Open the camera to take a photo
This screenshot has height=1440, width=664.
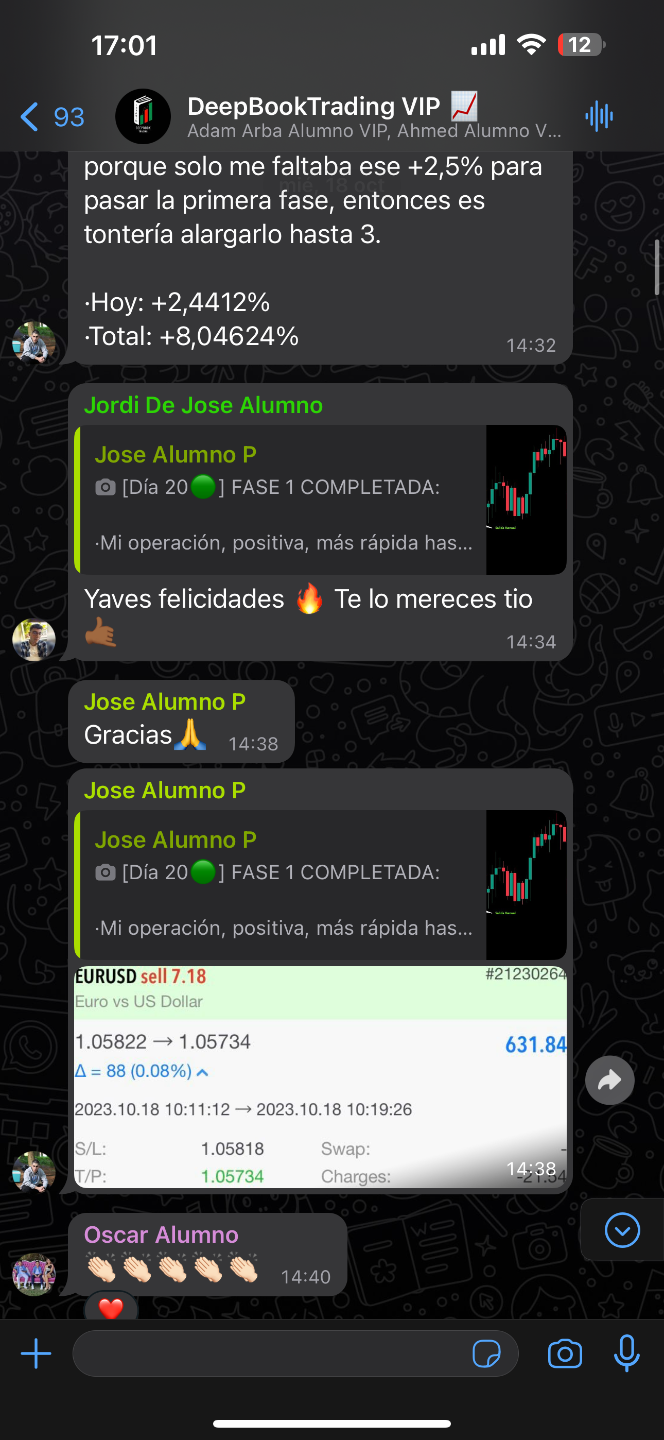point(565,1354)
